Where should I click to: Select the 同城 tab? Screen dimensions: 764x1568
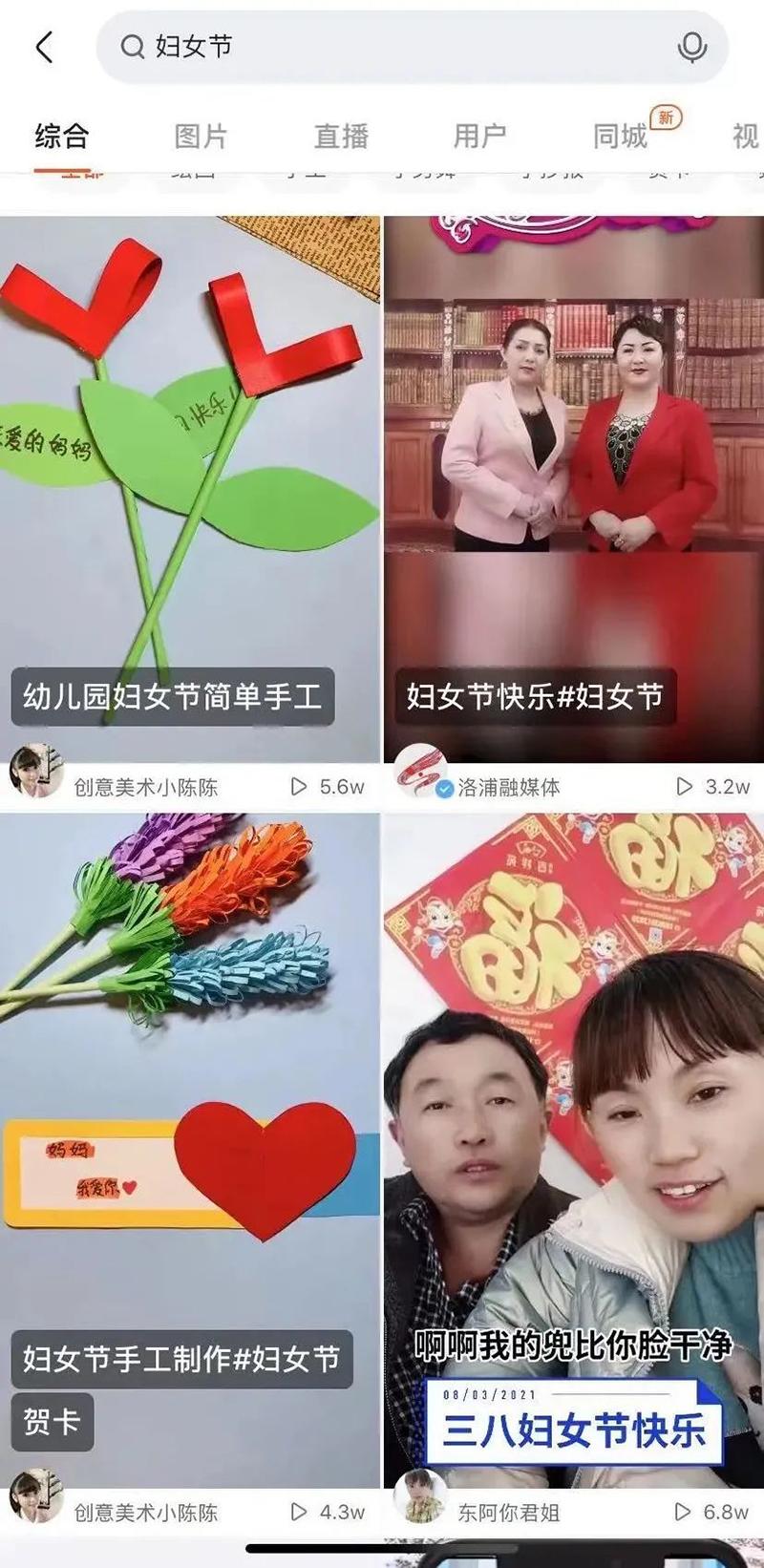(x=620, y=137)
